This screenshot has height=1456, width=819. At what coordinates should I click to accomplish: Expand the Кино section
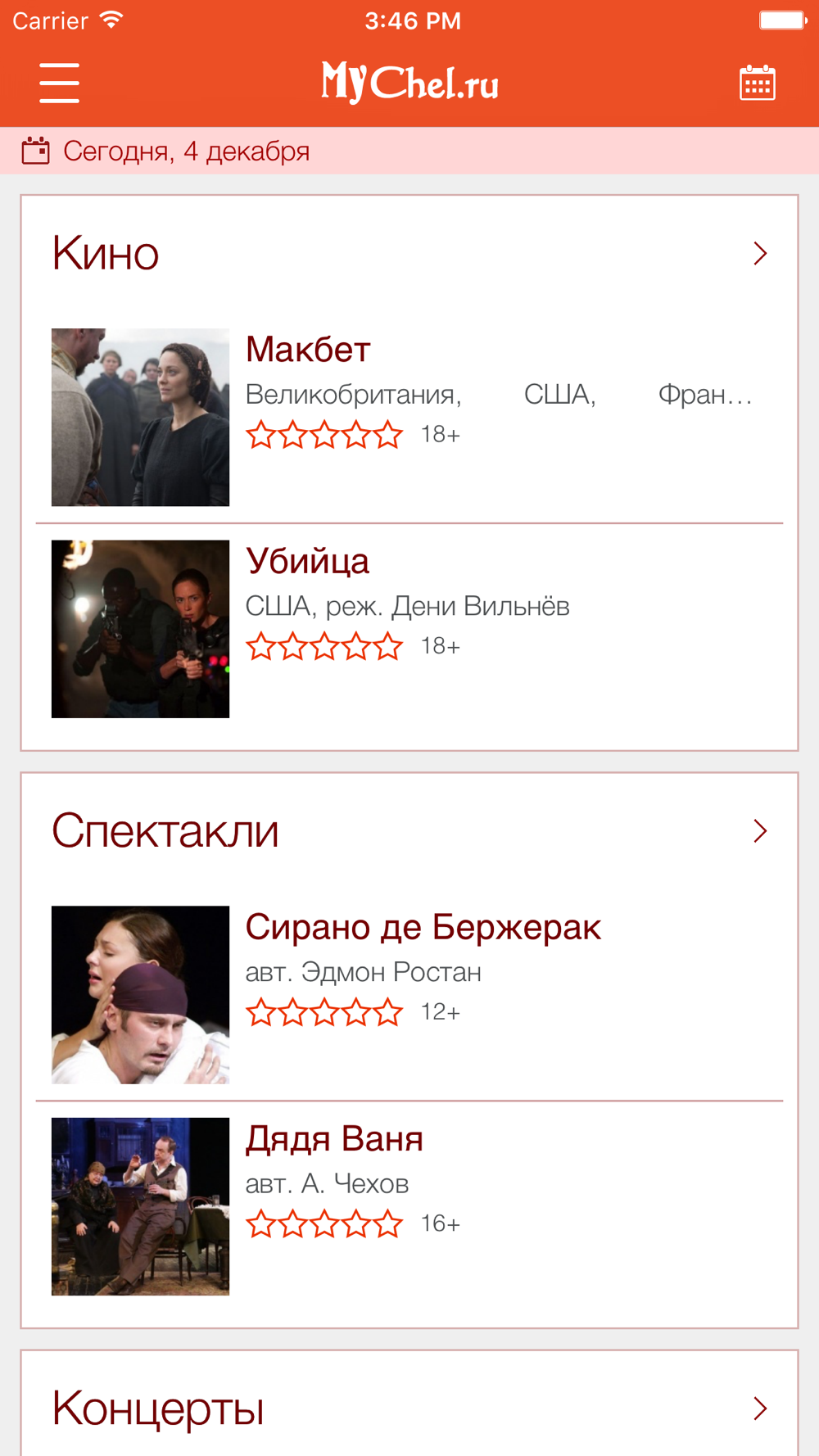(409, 253)
